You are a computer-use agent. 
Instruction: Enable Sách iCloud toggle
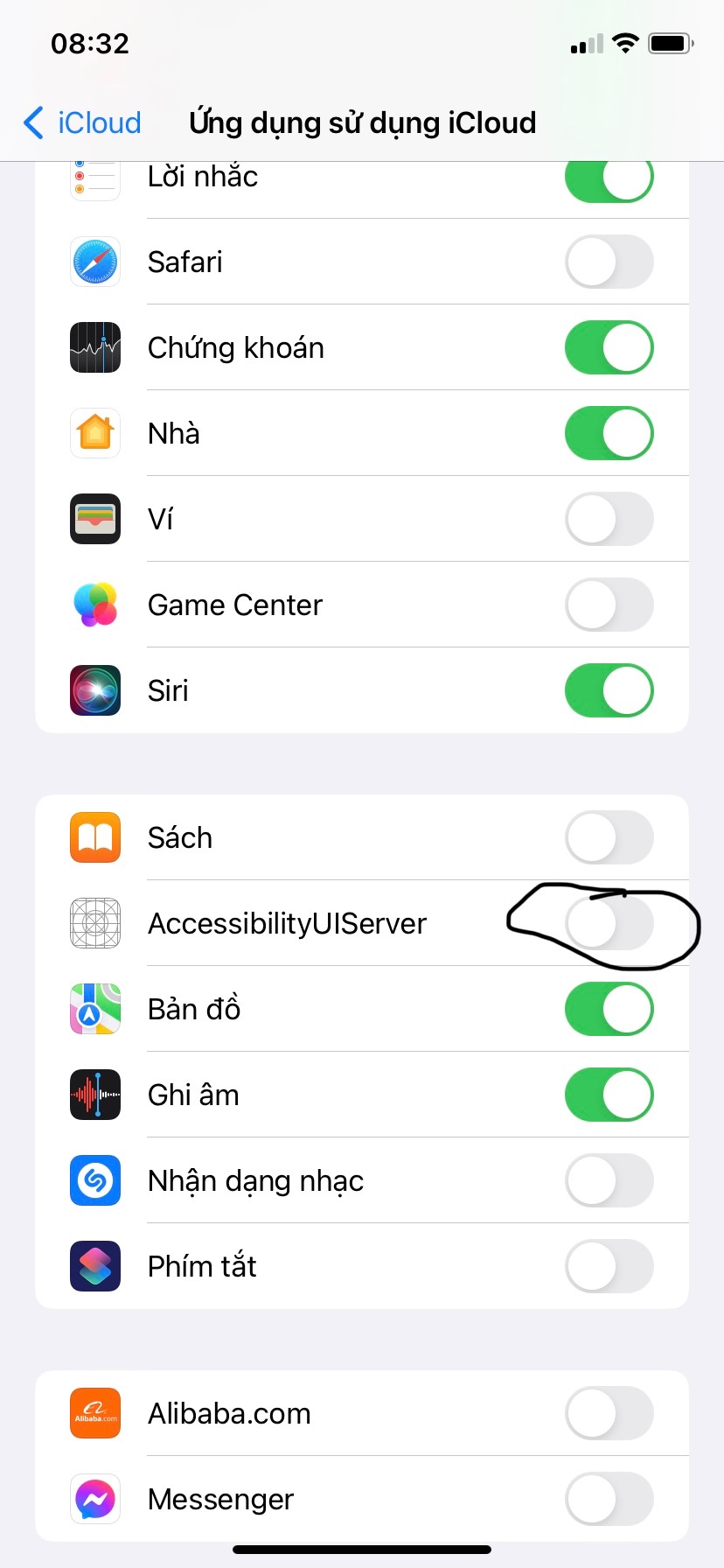(609, 837)
